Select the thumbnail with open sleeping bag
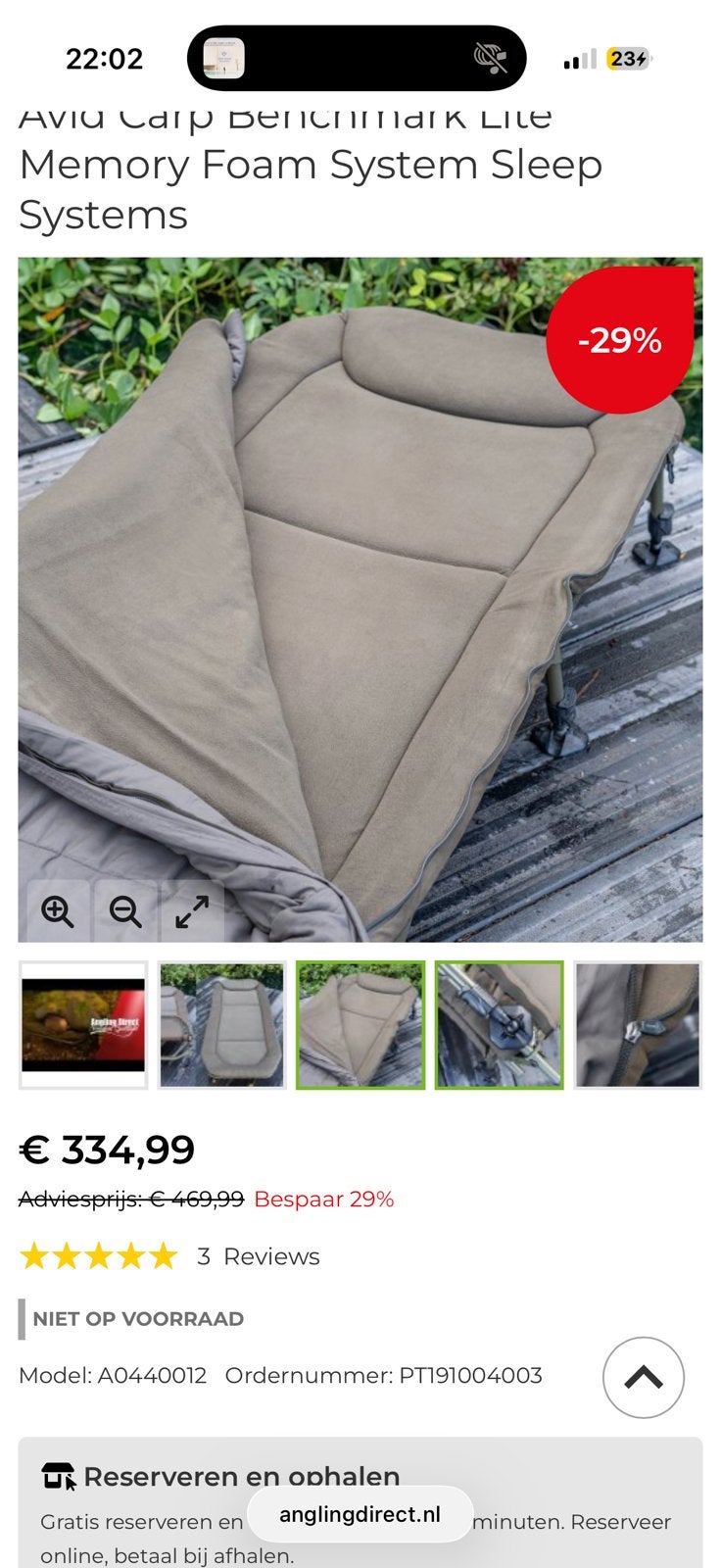 (x=360, y=1025)
